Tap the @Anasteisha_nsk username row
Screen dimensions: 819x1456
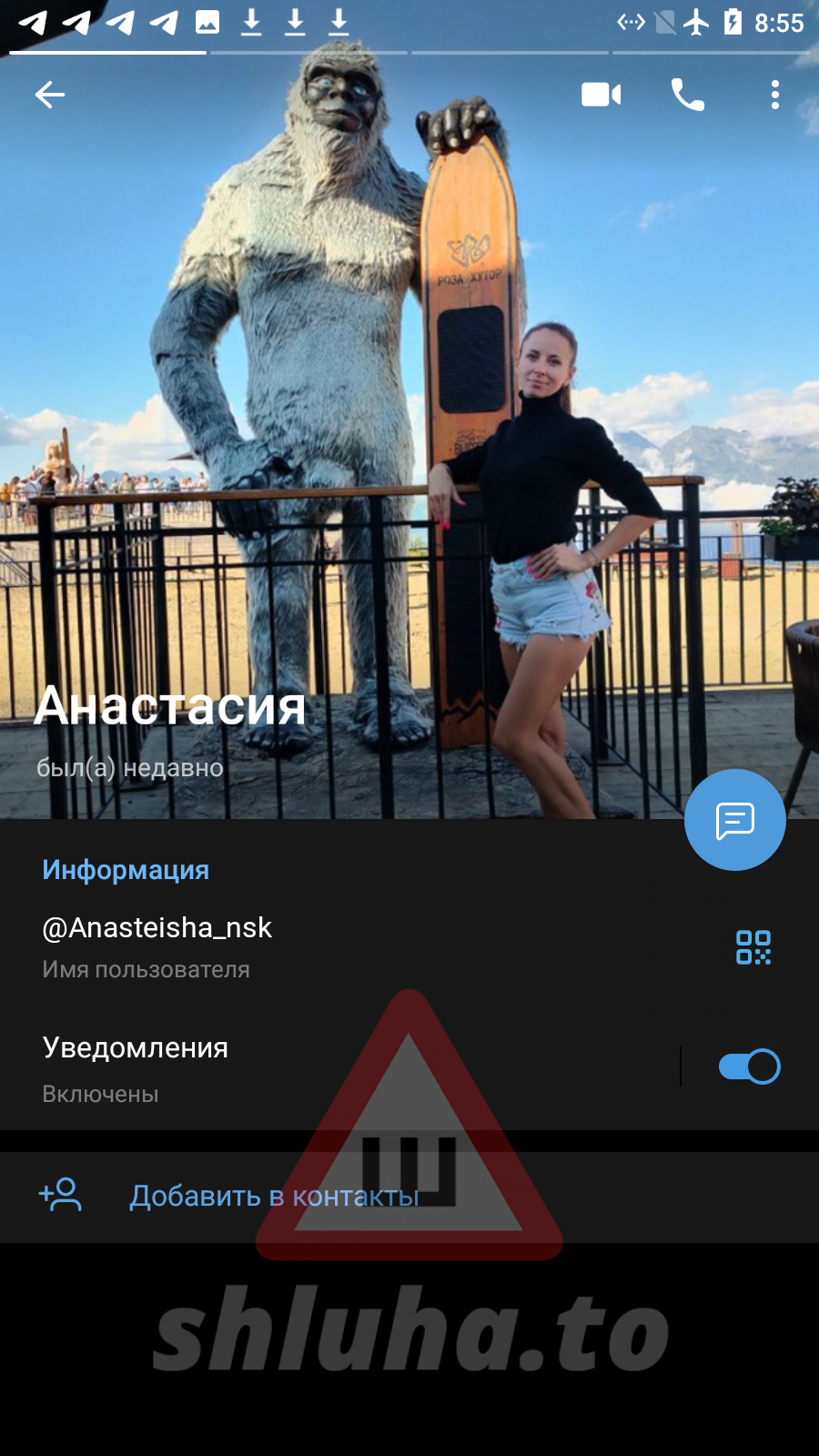coord(273,946)
